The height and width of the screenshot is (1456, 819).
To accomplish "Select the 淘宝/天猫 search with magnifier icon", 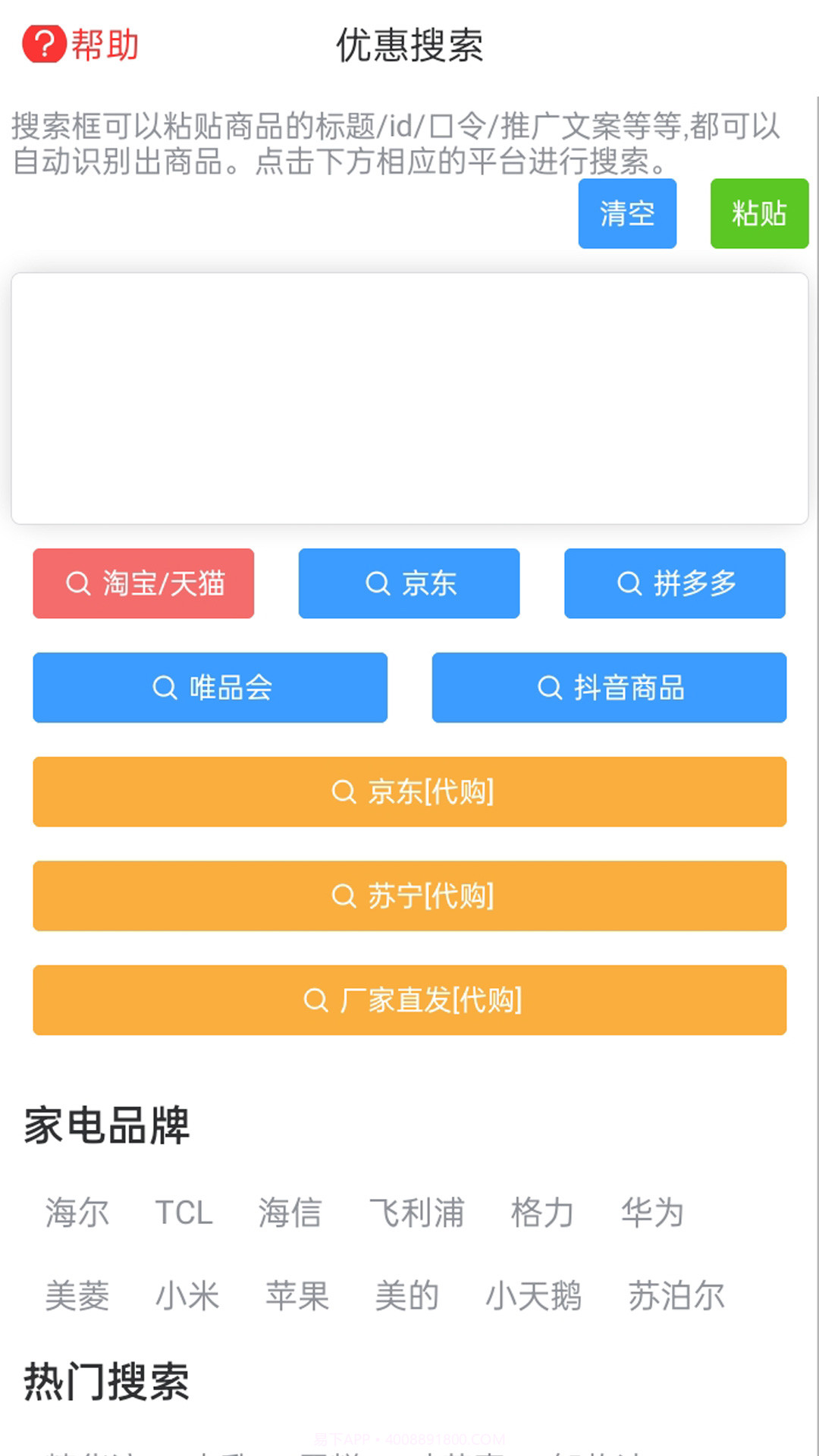I will (78, 583).
